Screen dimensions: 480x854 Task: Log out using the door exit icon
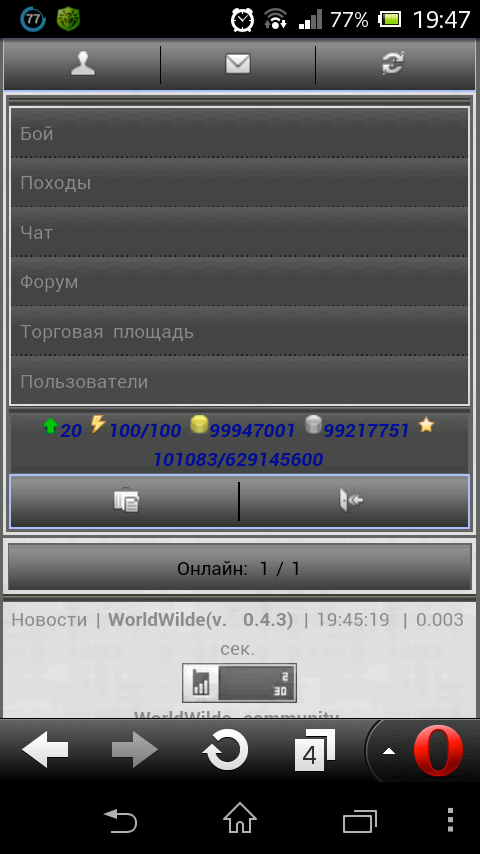[x=354, y=501]
